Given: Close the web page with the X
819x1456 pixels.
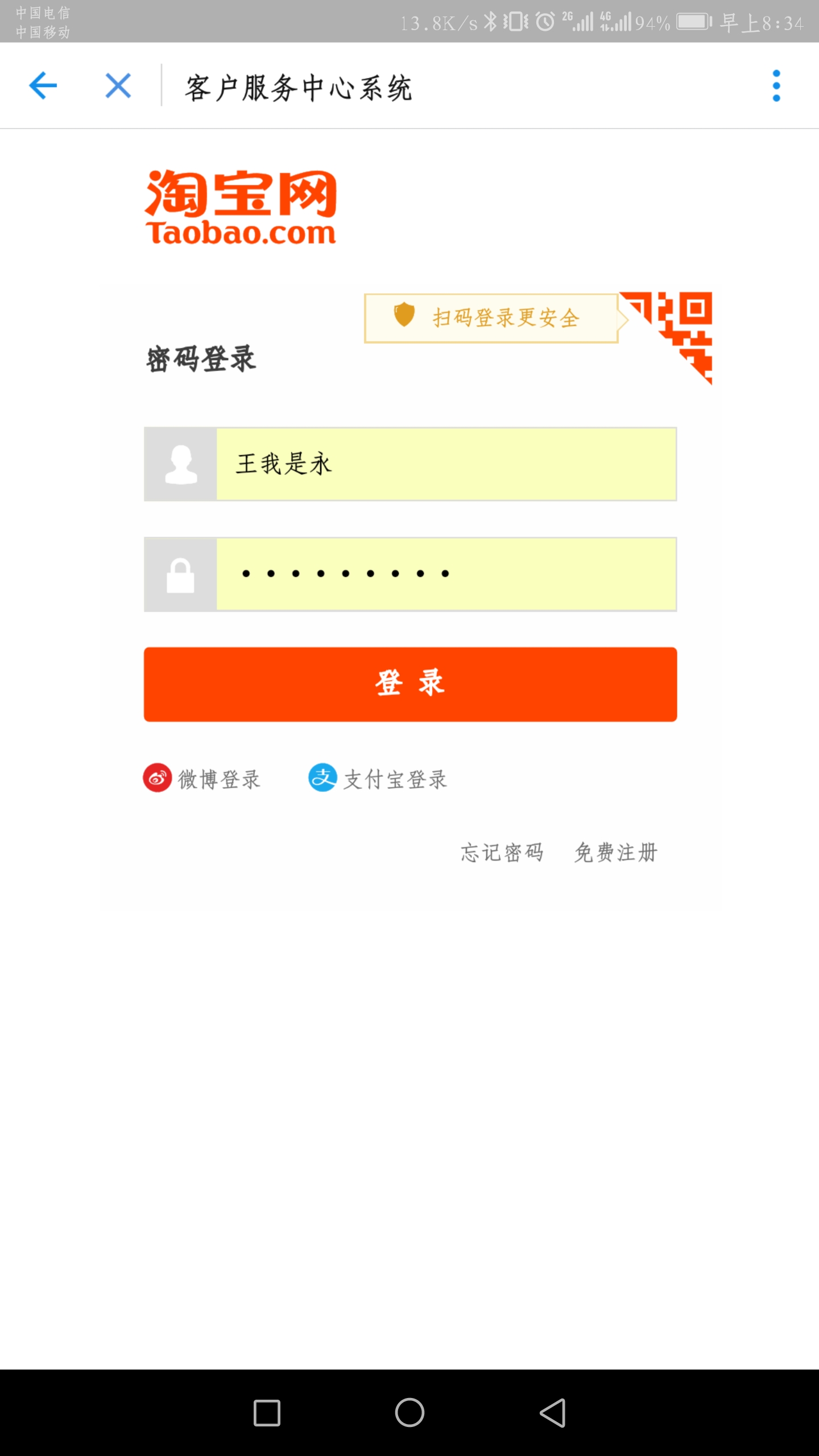Looking at the screenshot, I should coord(118,86).
